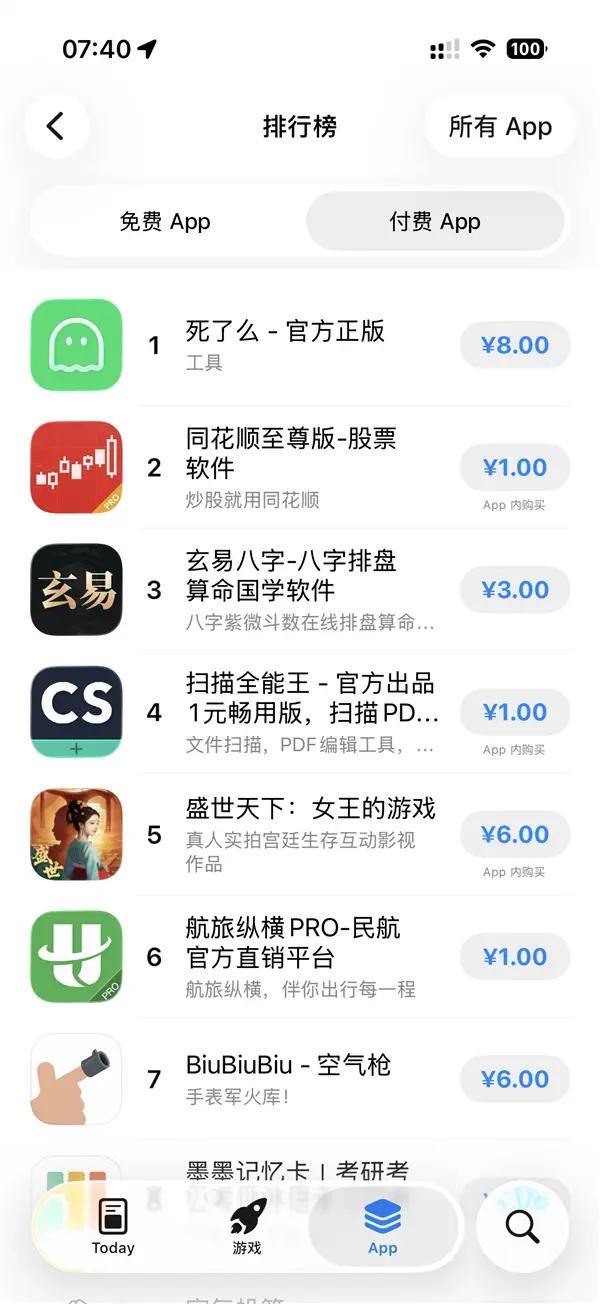Tap the ¥1.00 button for 同花顺至尊版
Screen dimensions: 600x1304
point(515,468)
